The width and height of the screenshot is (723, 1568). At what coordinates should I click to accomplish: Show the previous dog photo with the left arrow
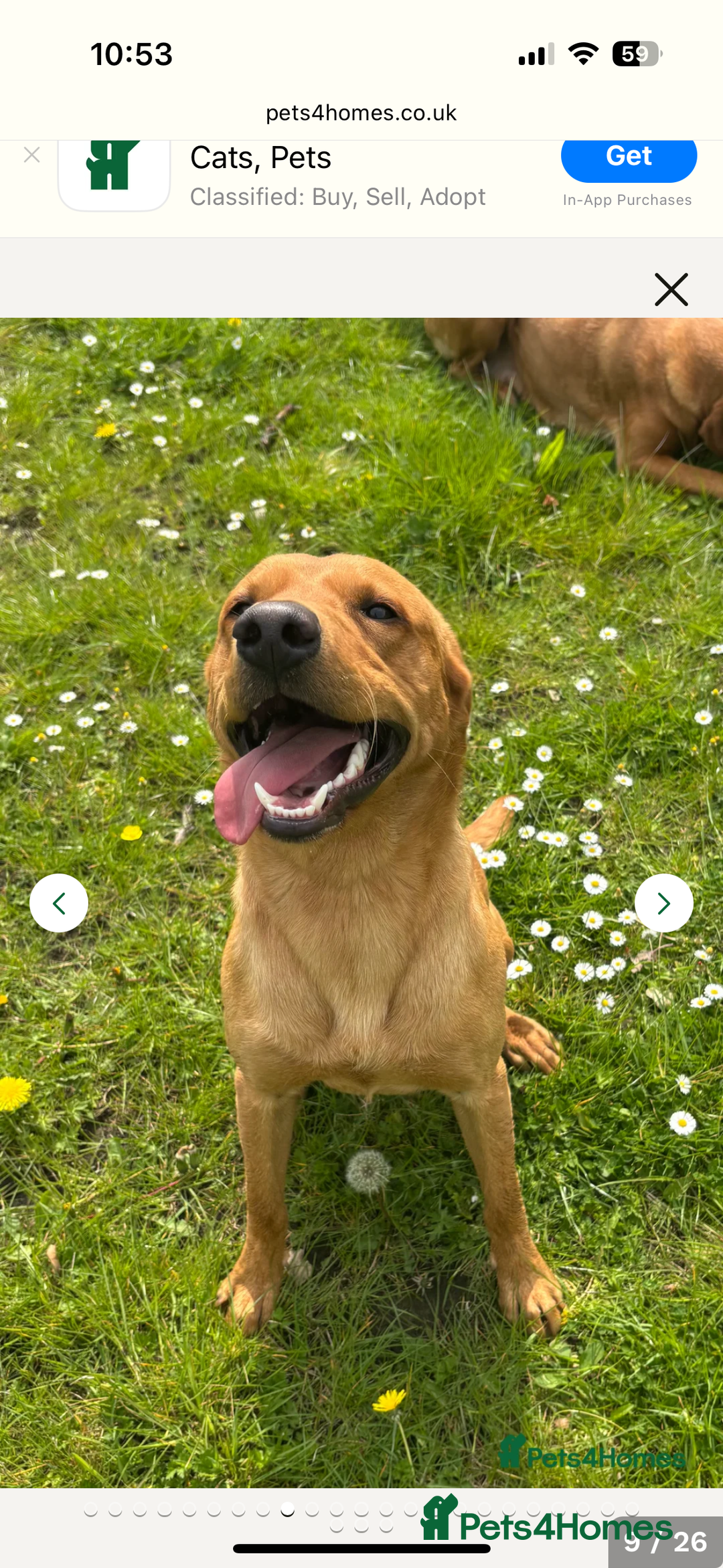tap(59, 902)
